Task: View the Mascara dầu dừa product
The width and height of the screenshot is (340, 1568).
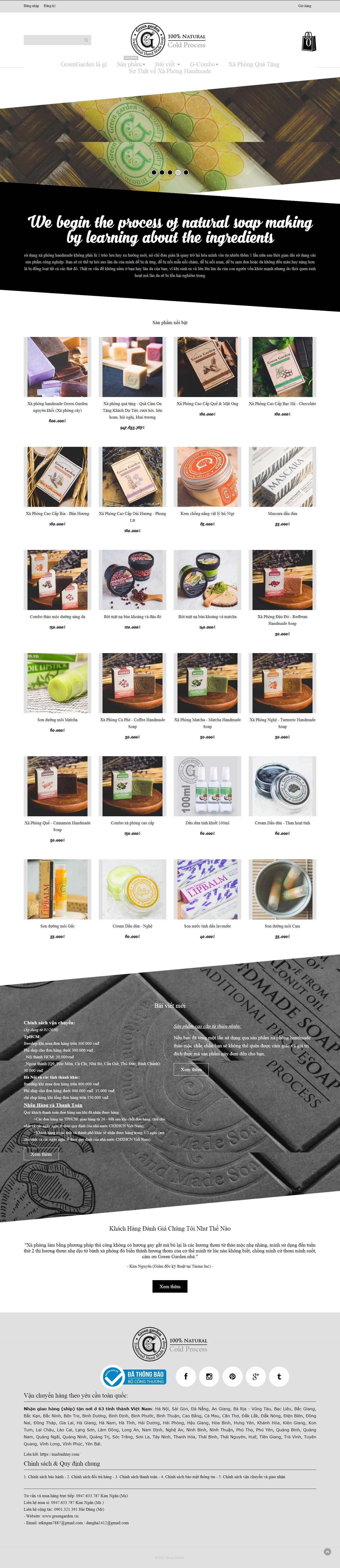Action: pyautogui.click(x=282, y=513)
